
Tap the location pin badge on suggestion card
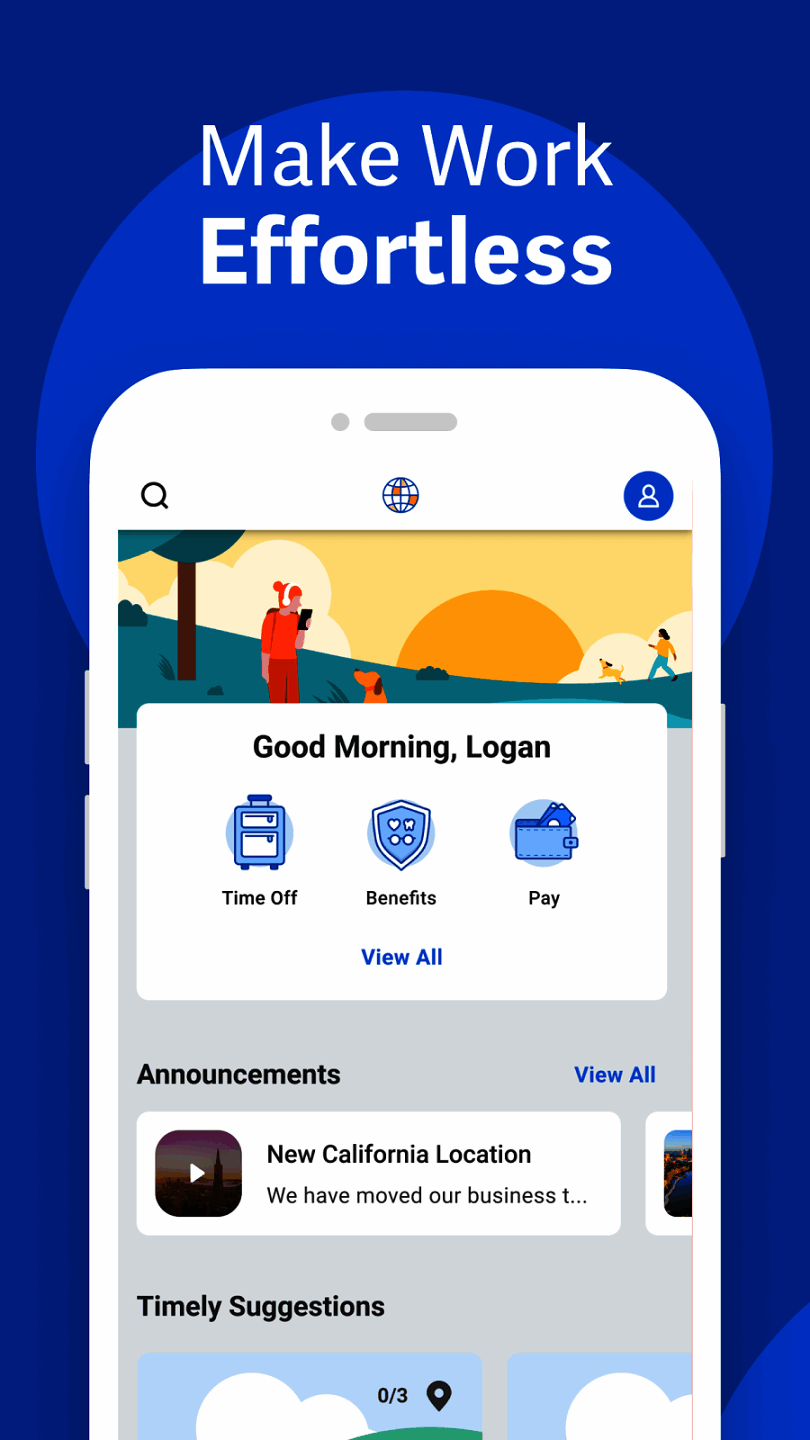(438, 1394)
